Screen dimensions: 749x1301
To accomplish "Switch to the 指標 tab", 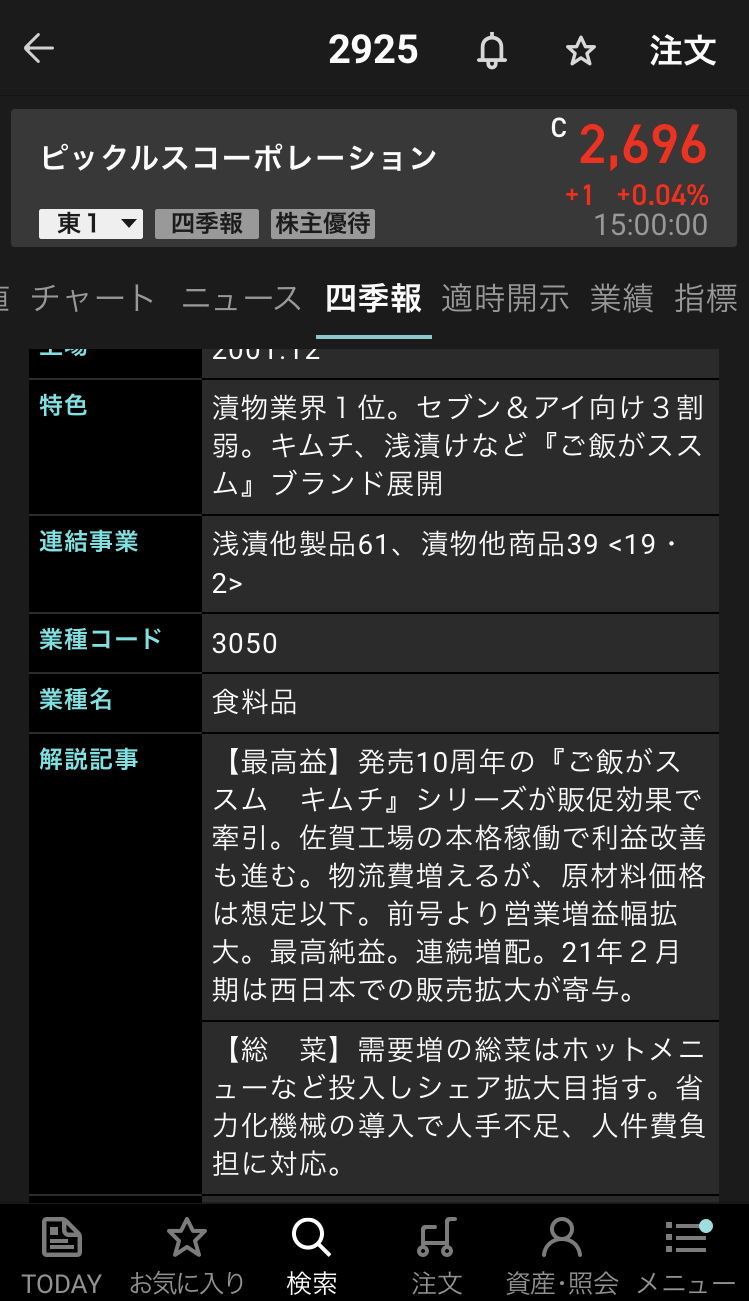I will click(x=706, y=298).
